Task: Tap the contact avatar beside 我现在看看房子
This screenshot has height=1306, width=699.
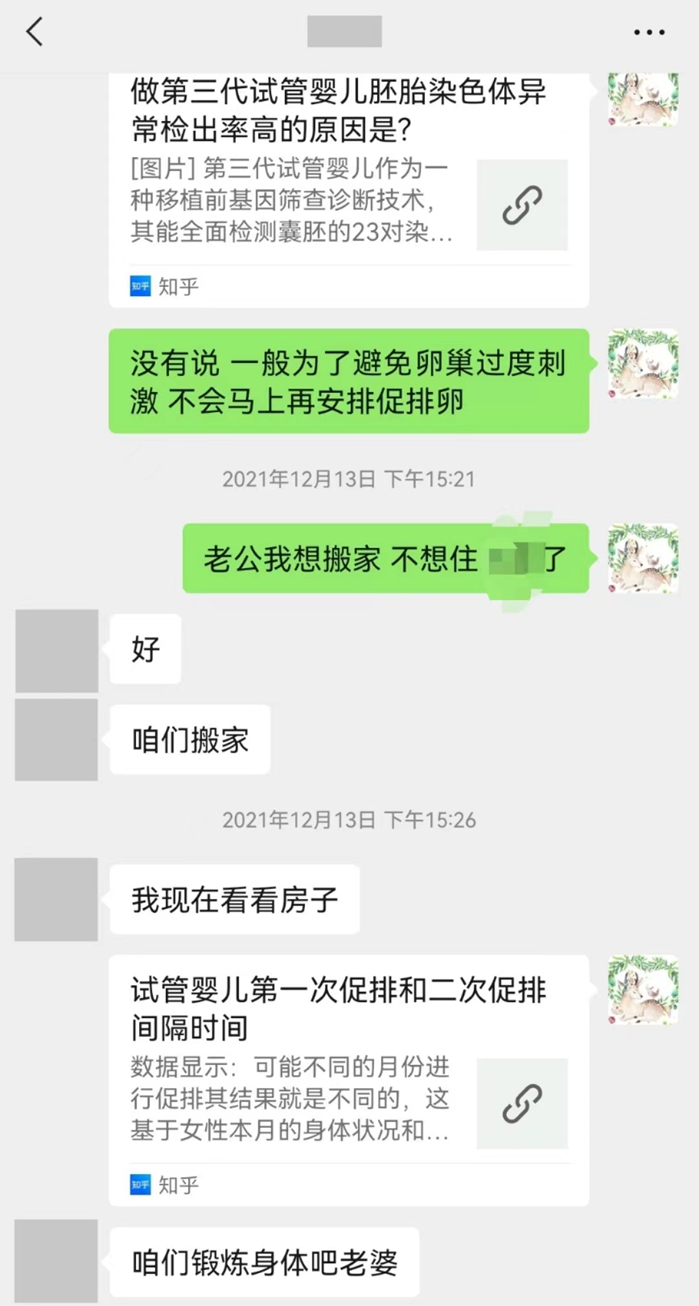Action: pos(56,899)
